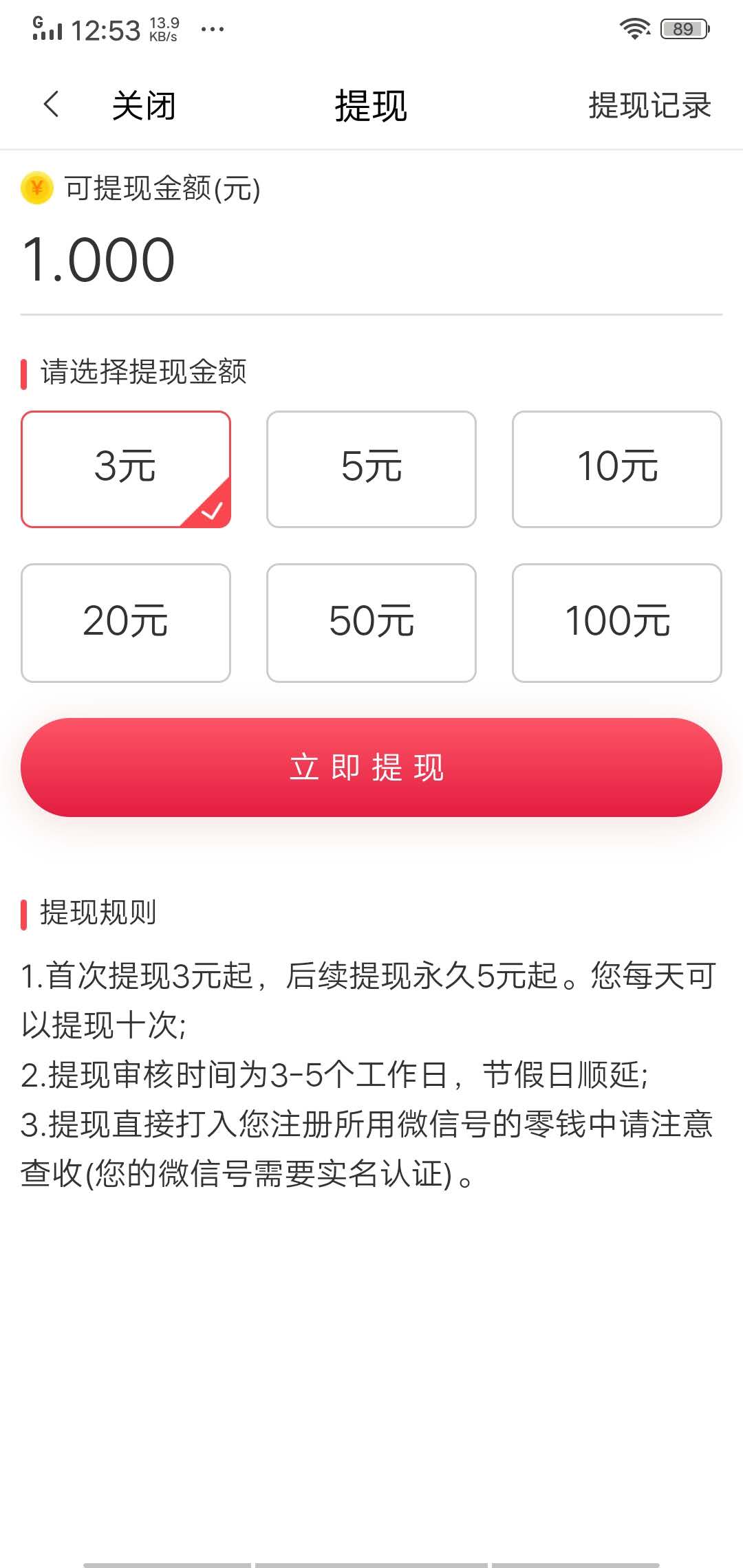The width and height of the screenshot is (743, 1568).
Task: Select the 50元 withdrawal amount
Action: point(371,621)
